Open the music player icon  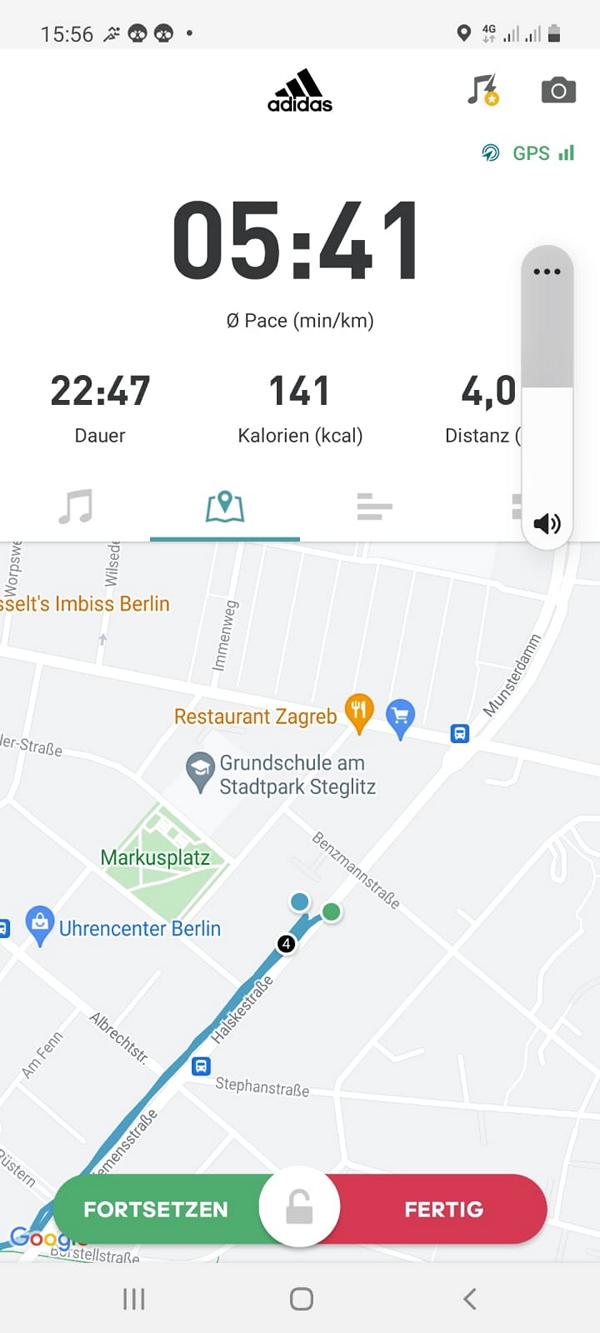tap(483, 90)
